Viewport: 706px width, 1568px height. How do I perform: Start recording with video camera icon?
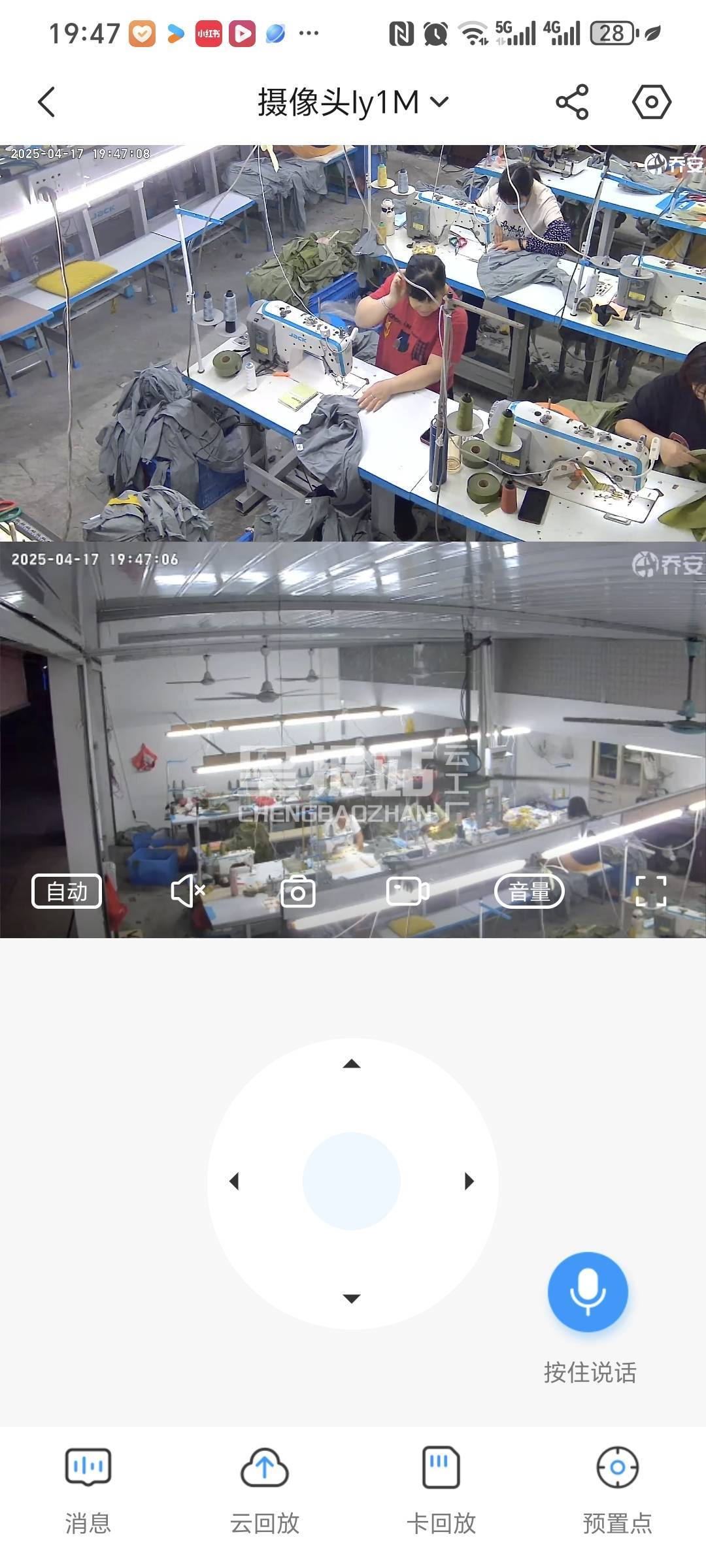click(x=408, y=891)
